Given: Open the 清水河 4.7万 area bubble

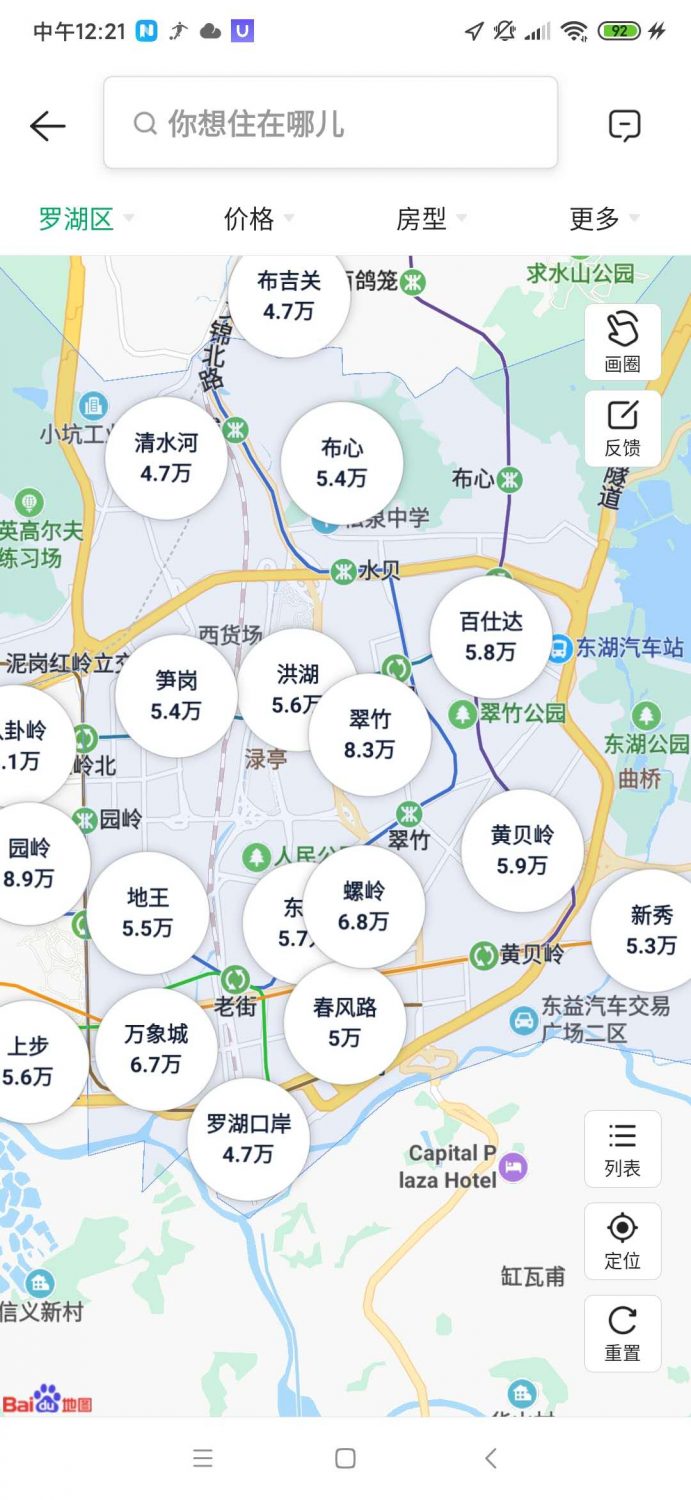Looking at the screenshot, I should pyautogui.click(x=166, y=458).
